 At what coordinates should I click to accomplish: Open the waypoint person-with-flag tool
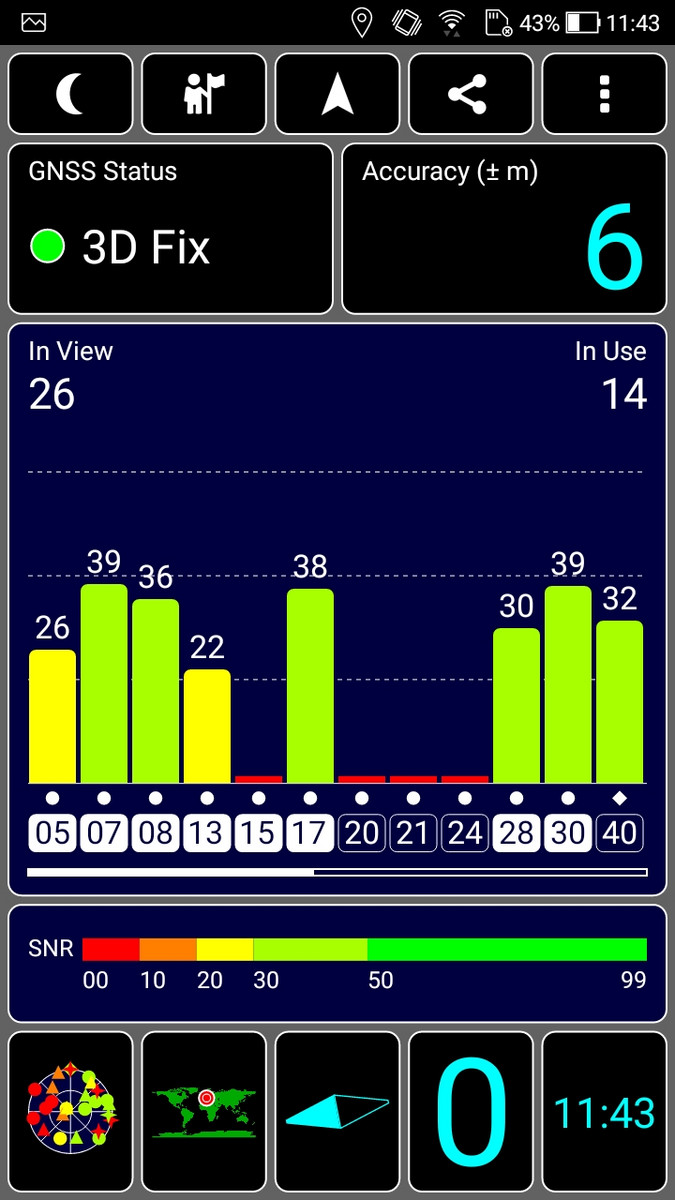pos(204,94)
